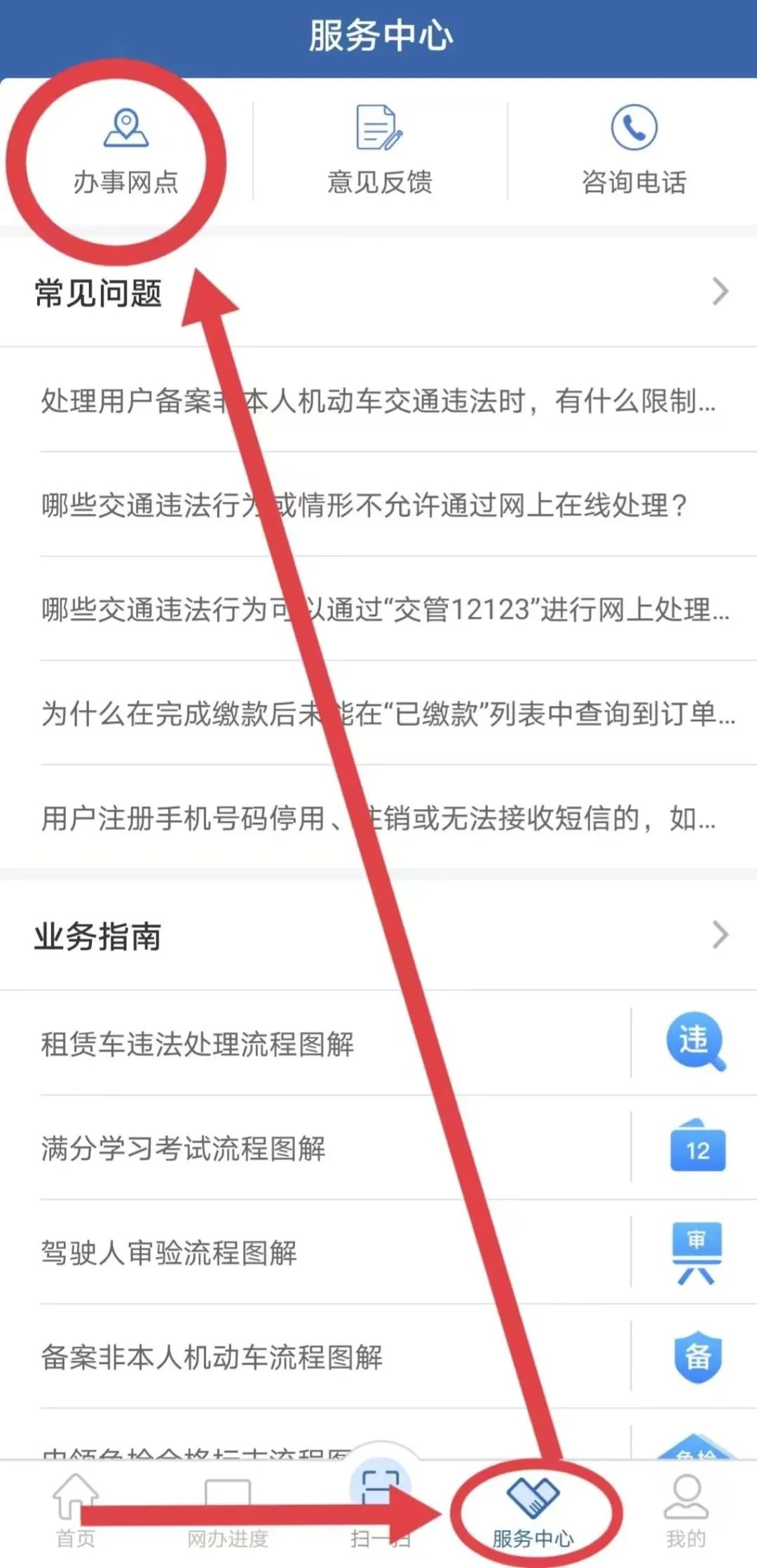The image size is (757, 1568).
Task: Expand the 常见问题 section
Action: [720, 292]
